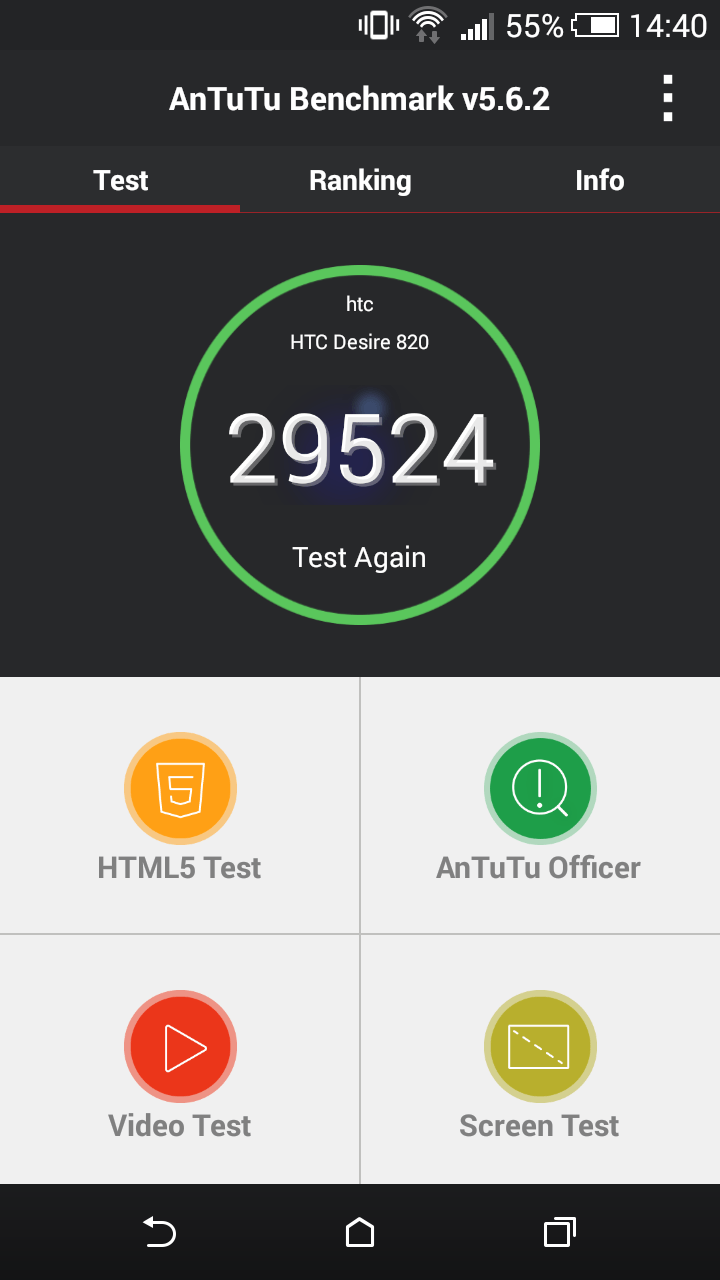Tap Test Again to rerun benchmark
720x1280 pixels.
pyautogui.click(x=359, y=557)
